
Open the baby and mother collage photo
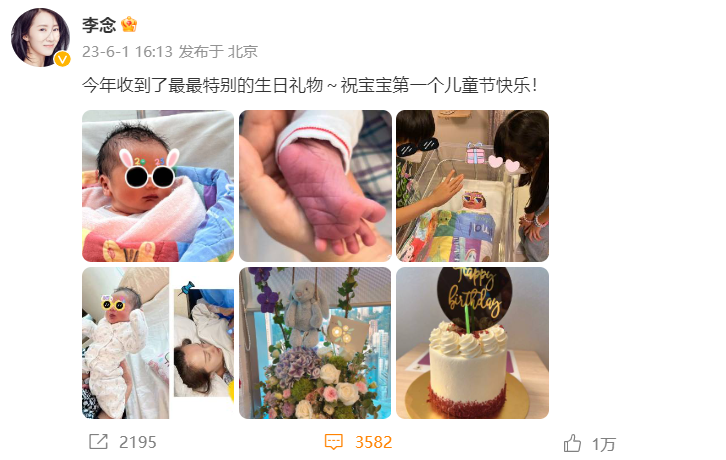pyautogui.click(x=158, y=342)
